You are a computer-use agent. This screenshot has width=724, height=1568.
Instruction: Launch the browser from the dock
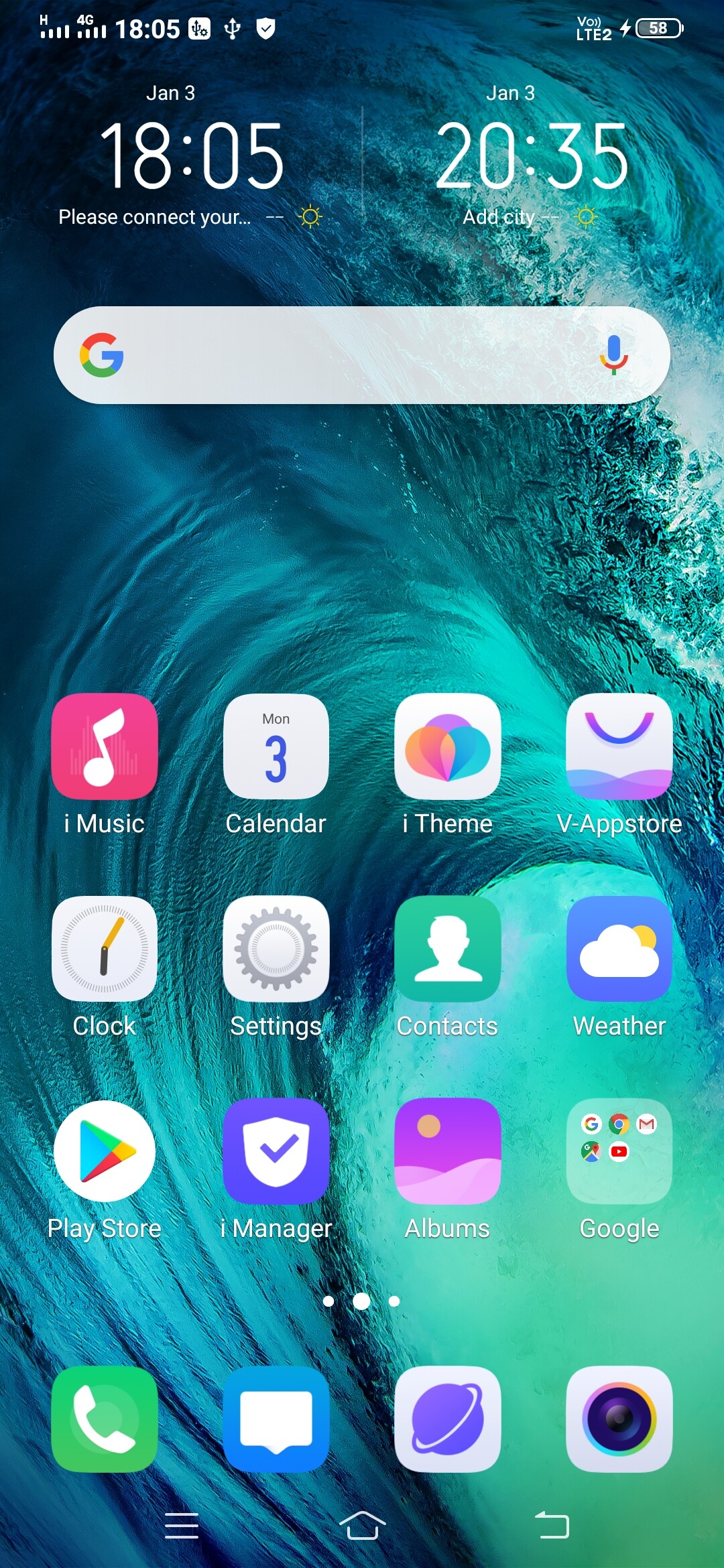pos(447,1419)
